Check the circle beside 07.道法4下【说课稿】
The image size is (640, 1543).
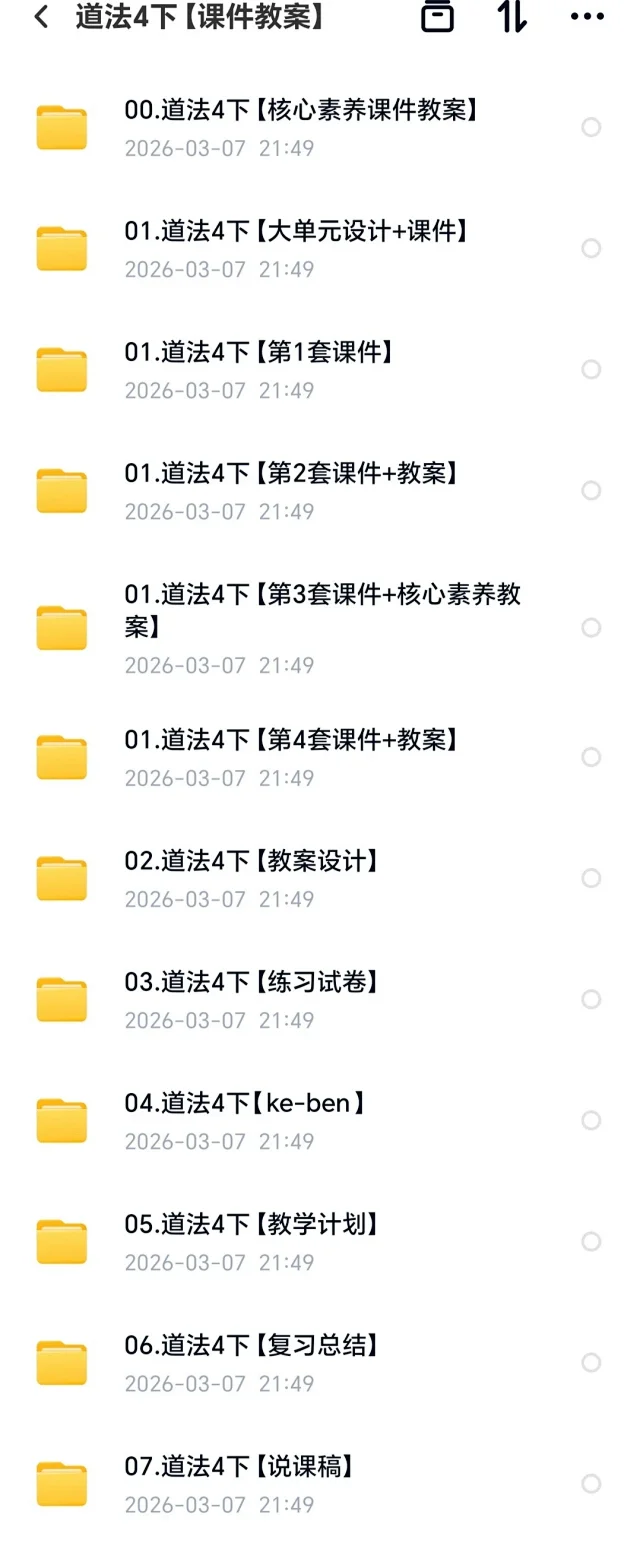[x=591, y=1483]
